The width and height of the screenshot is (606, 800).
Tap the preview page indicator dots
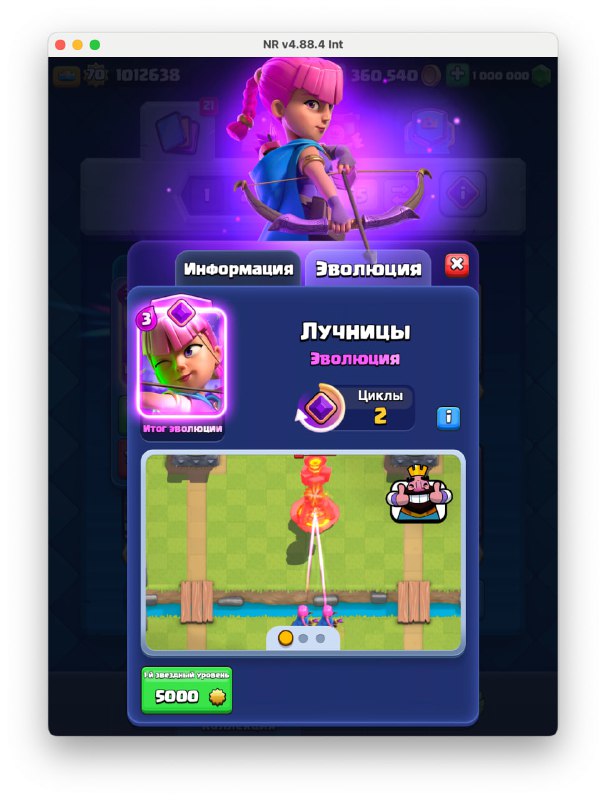click(x=302, y=638)
